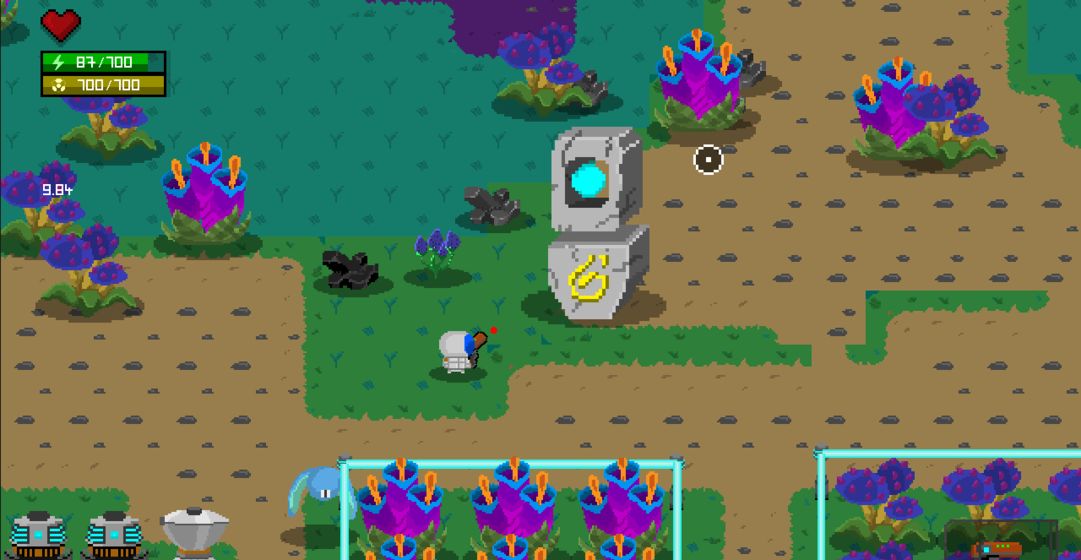Tap the stone totem with cyan orb

596,224
